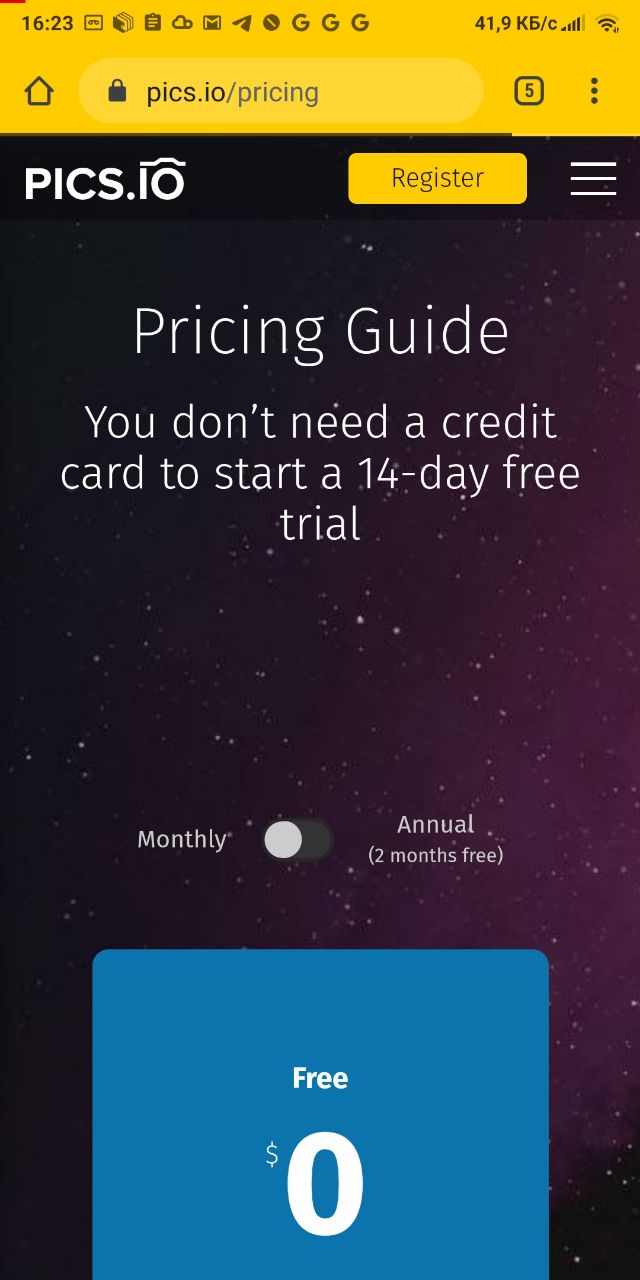Go to the PICS.IO homepage via logo
This screenshot has height=1280, width=640.
(105, 180)
